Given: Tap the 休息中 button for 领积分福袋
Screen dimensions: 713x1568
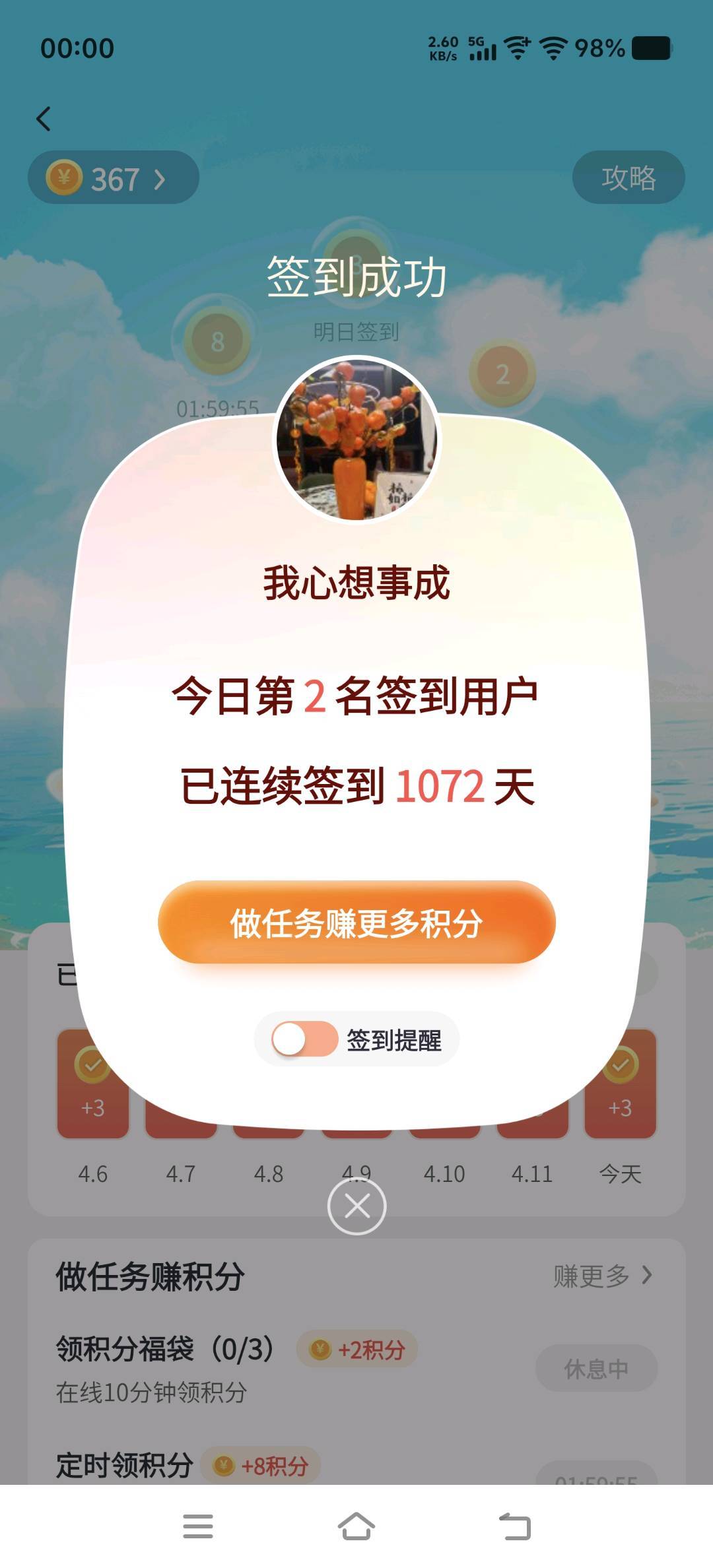Looking at the screenshot, I should coord(595,1369).
